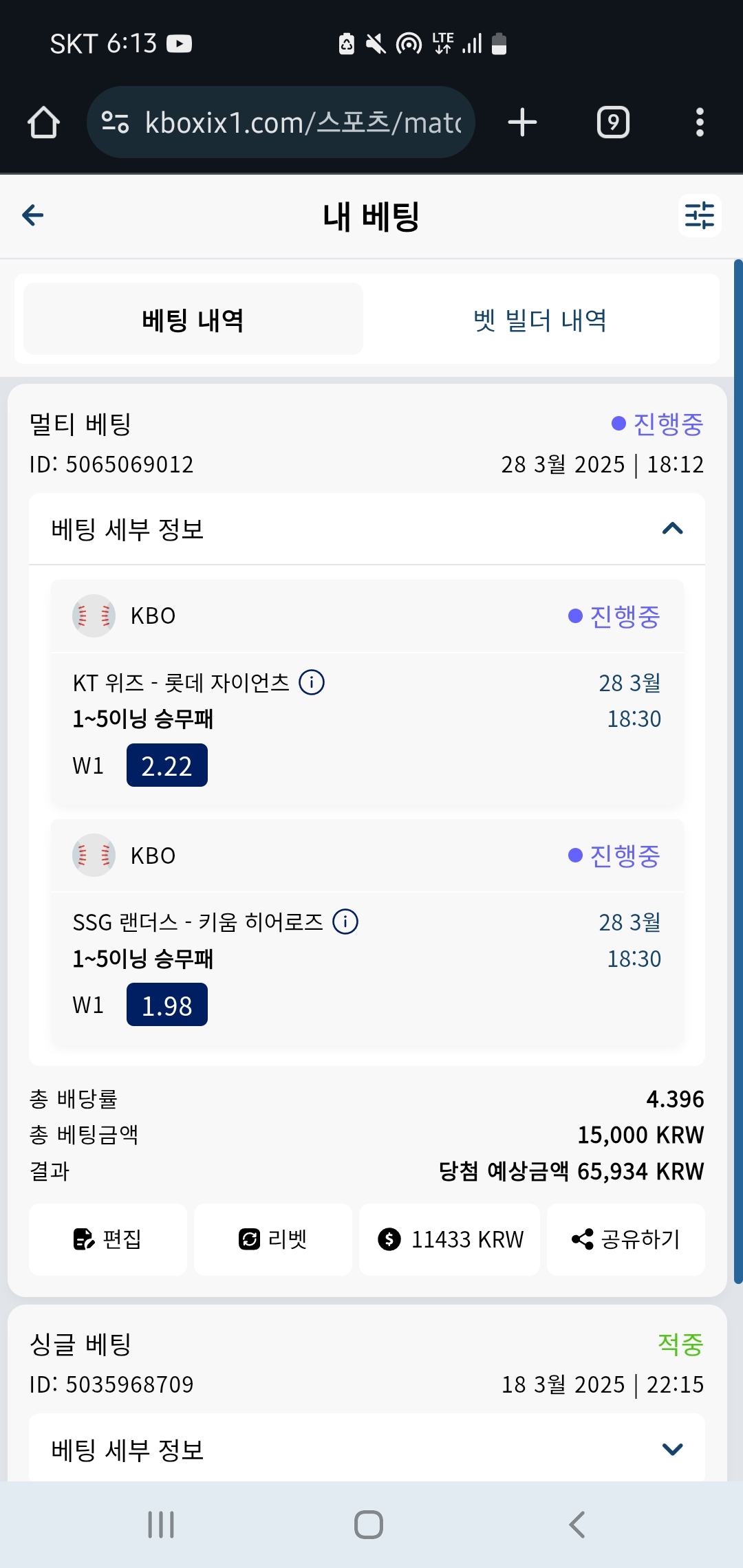Open the browser home page
This screenshot has width=743, height=1568.
(x=43, y=122)
